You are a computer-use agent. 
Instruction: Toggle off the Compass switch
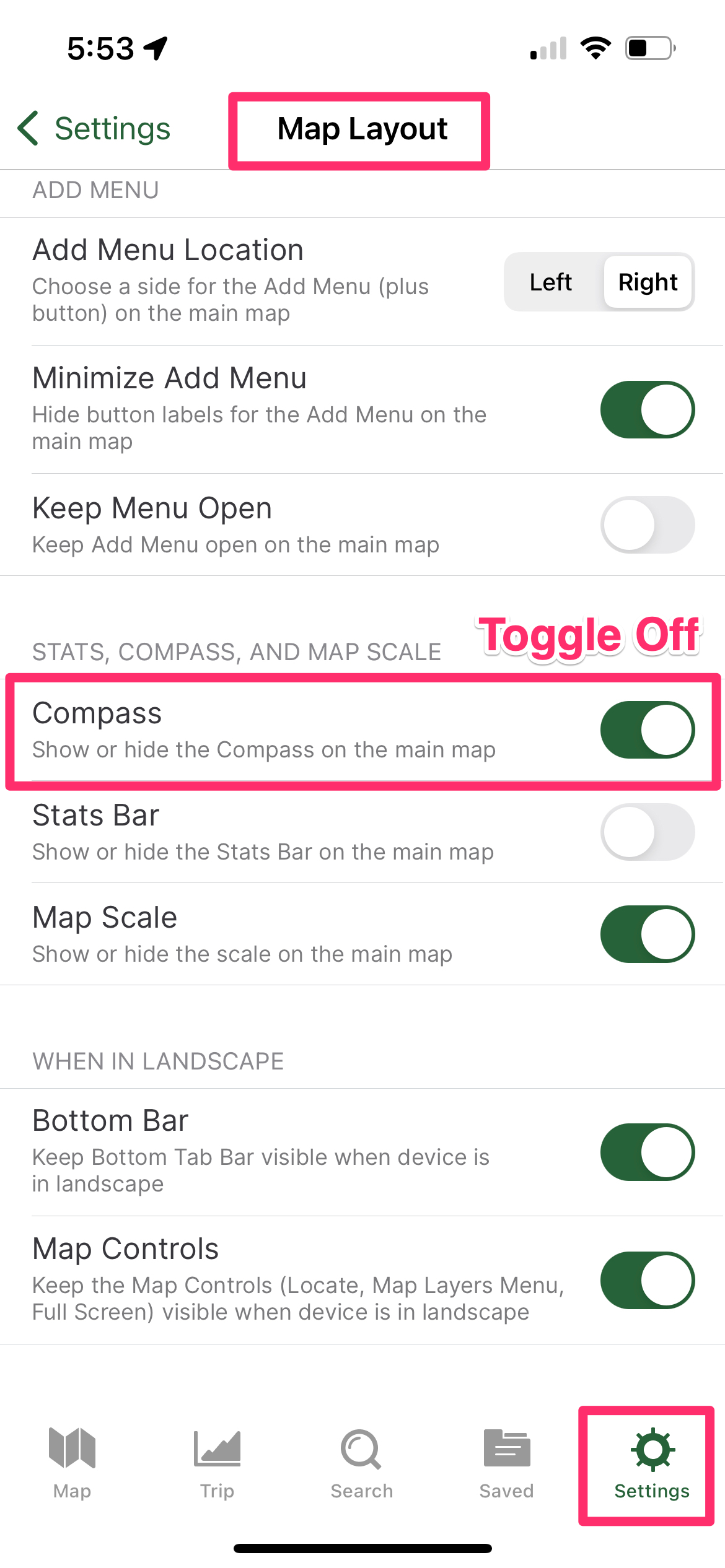(x=647, y=730)
